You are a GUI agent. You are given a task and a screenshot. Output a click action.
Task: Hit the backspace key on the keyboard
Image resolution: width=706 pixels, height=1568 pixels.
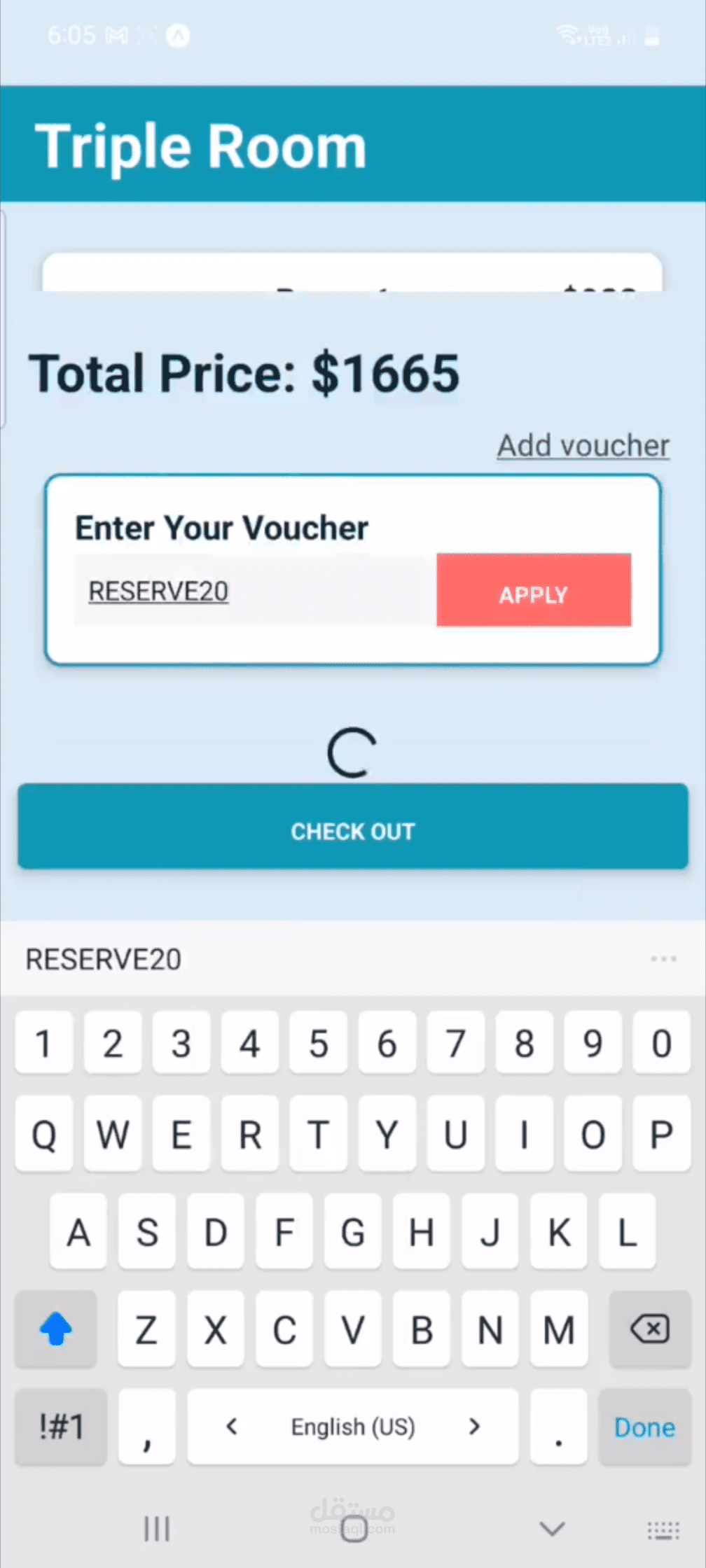[649, 1329]
